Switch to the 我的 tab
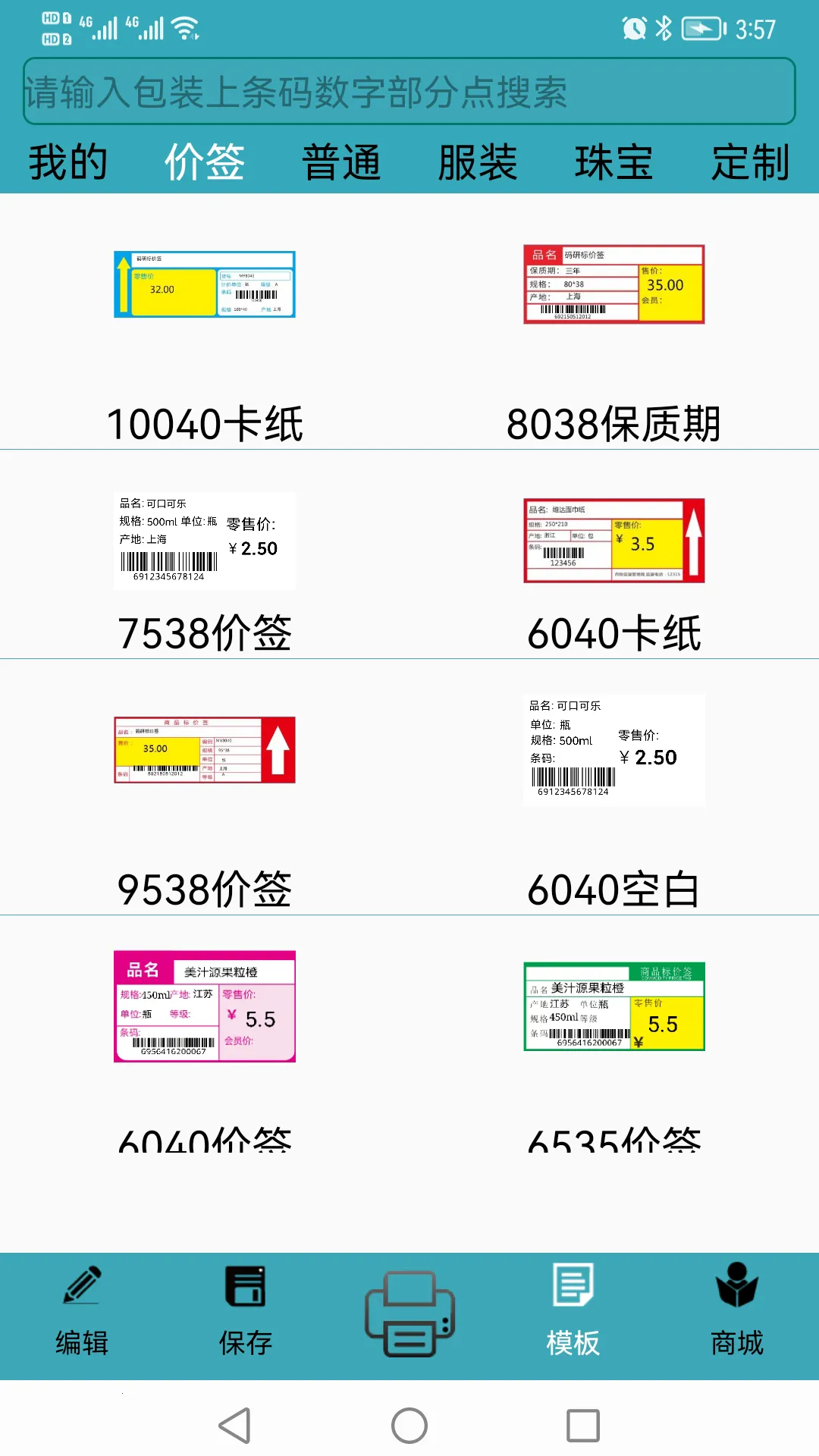 point(67,161)
